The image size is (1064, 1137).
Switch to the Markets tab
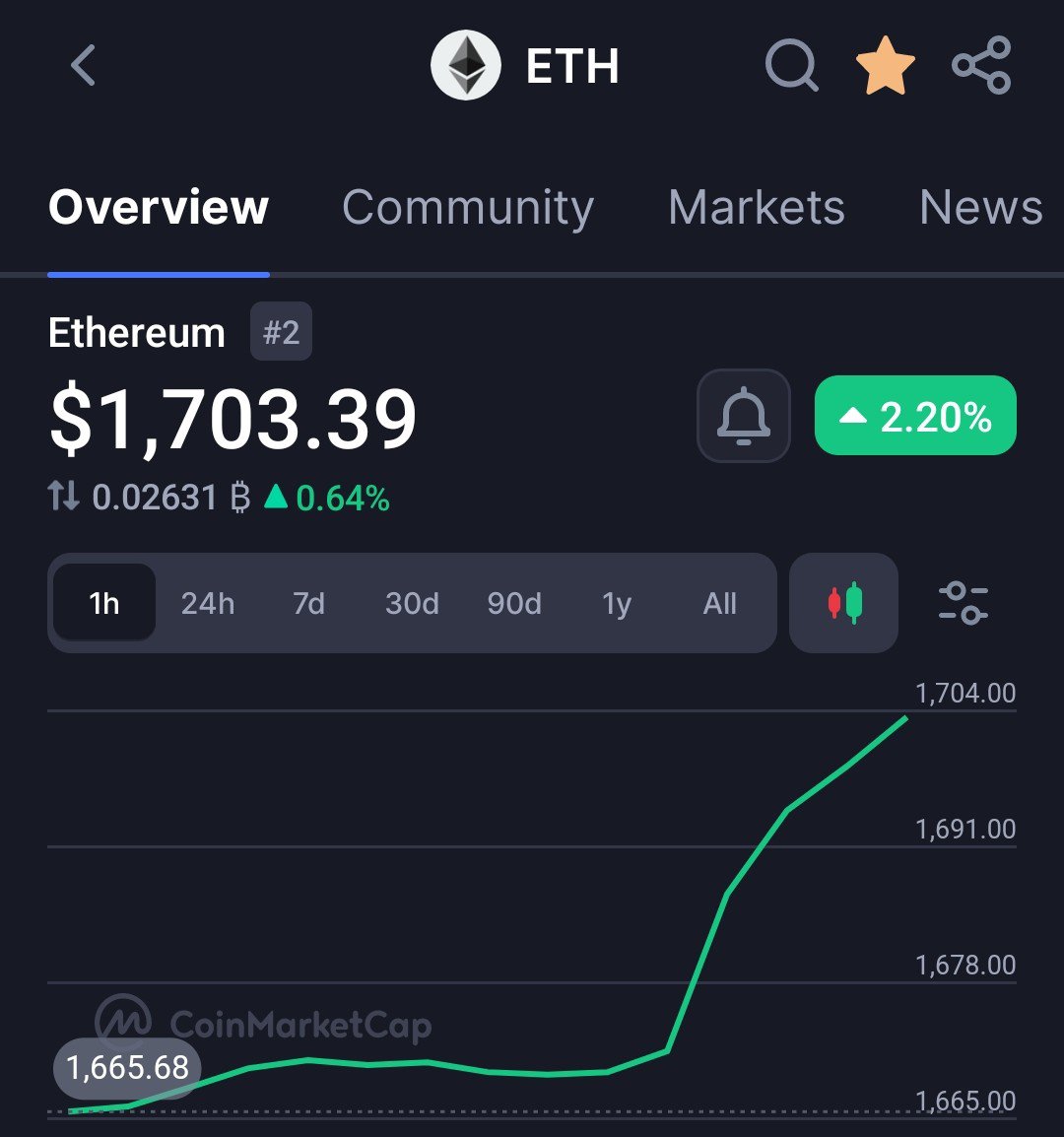pyautogui.click(x=757, y=207)
